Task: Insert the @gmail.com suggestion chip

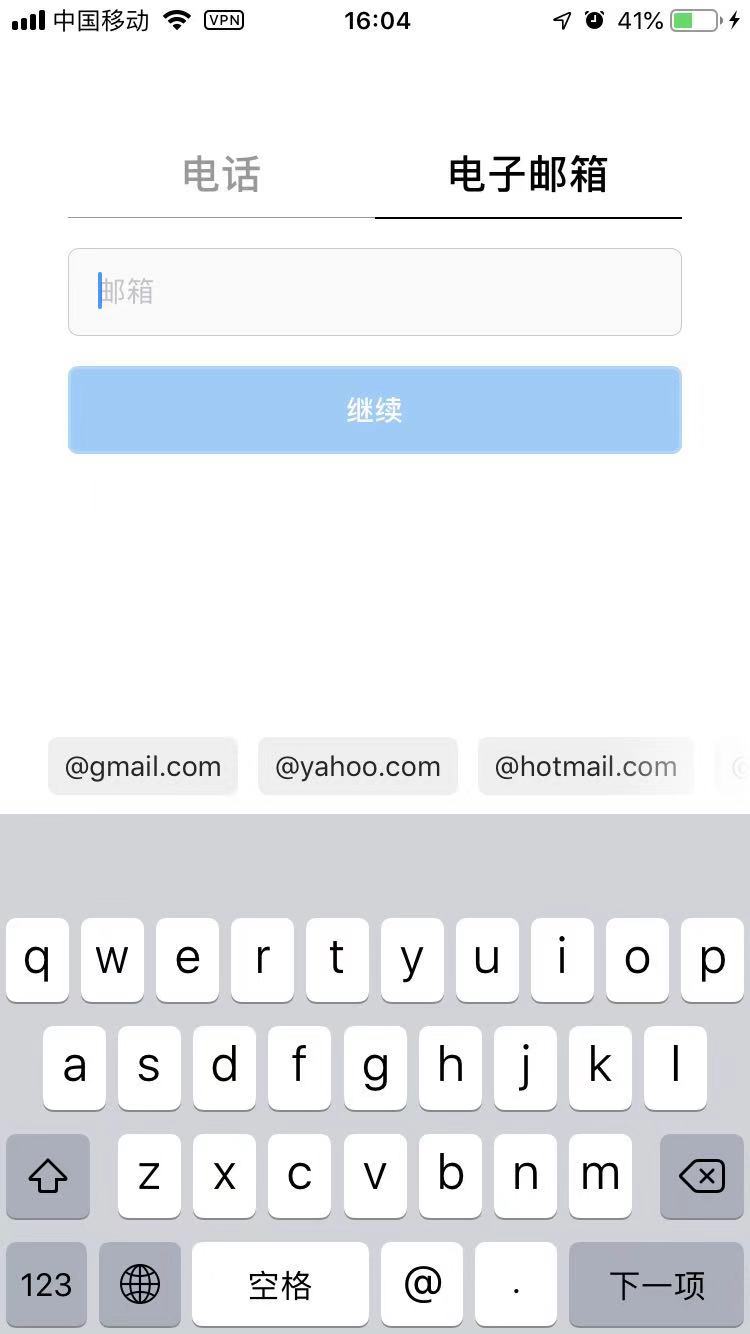Action: [x=143, y=767]
